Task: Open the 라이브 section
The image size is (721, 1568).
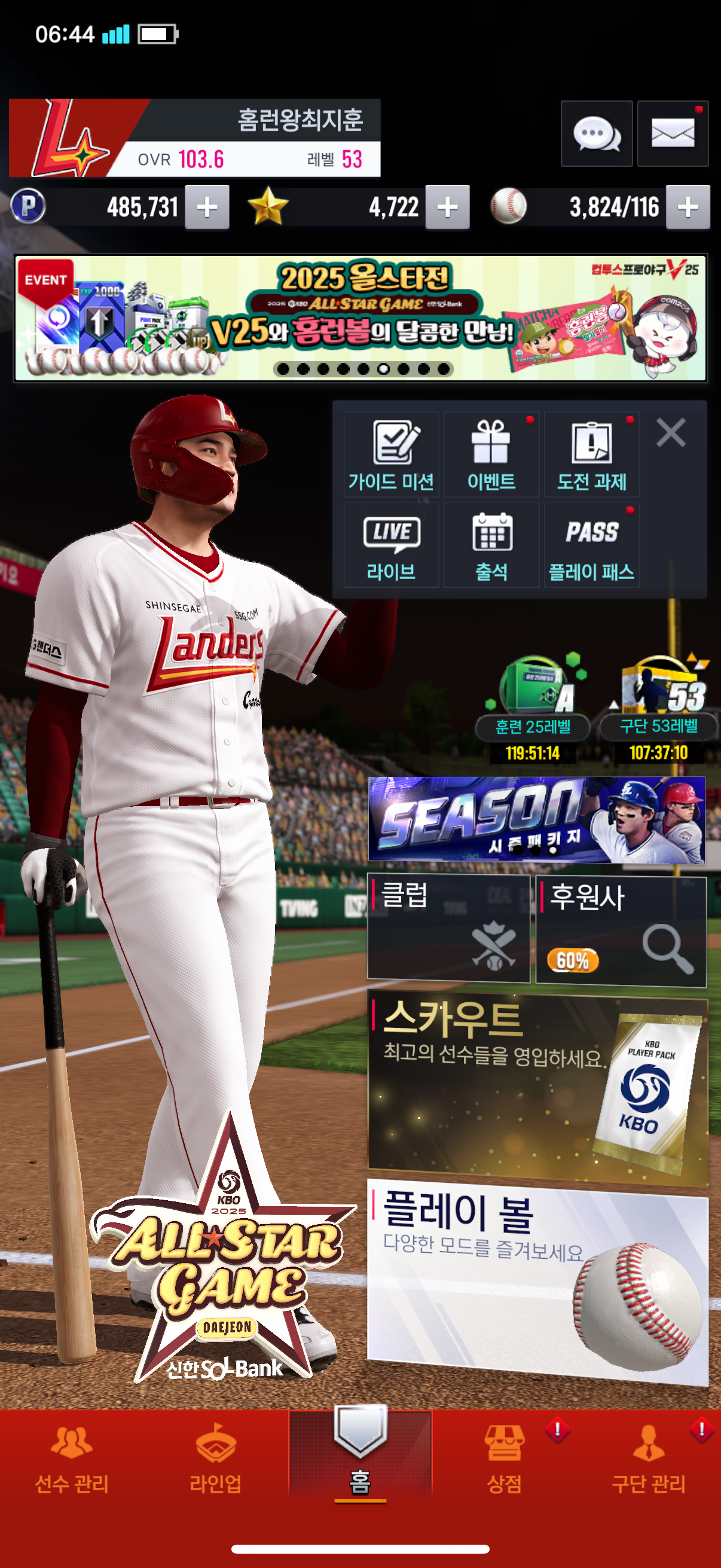Action: [391, 545]
